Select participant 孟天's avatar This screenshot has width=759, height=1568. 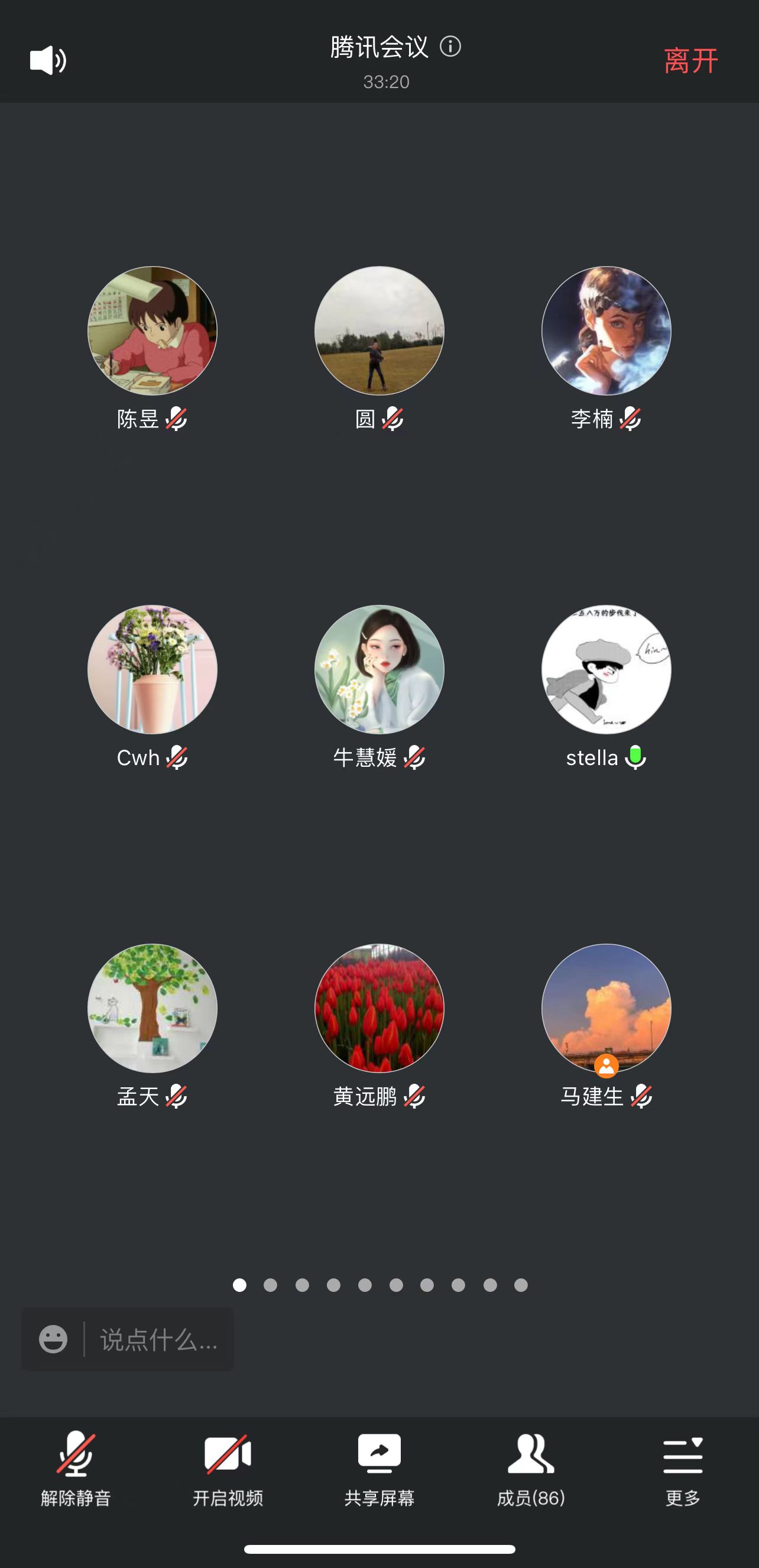point(152,1008)
